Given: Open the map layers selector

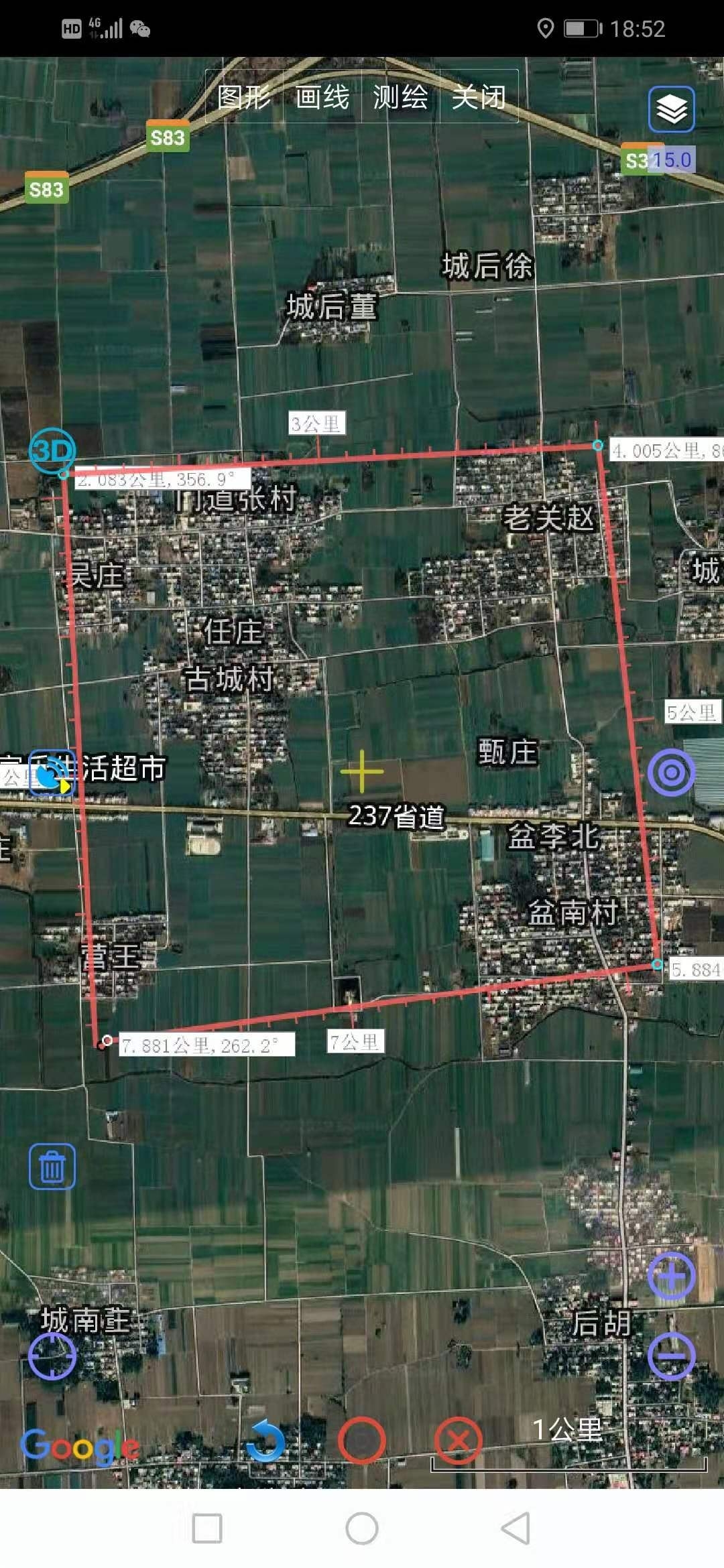Looking at the screenshot, I should 671,109.
